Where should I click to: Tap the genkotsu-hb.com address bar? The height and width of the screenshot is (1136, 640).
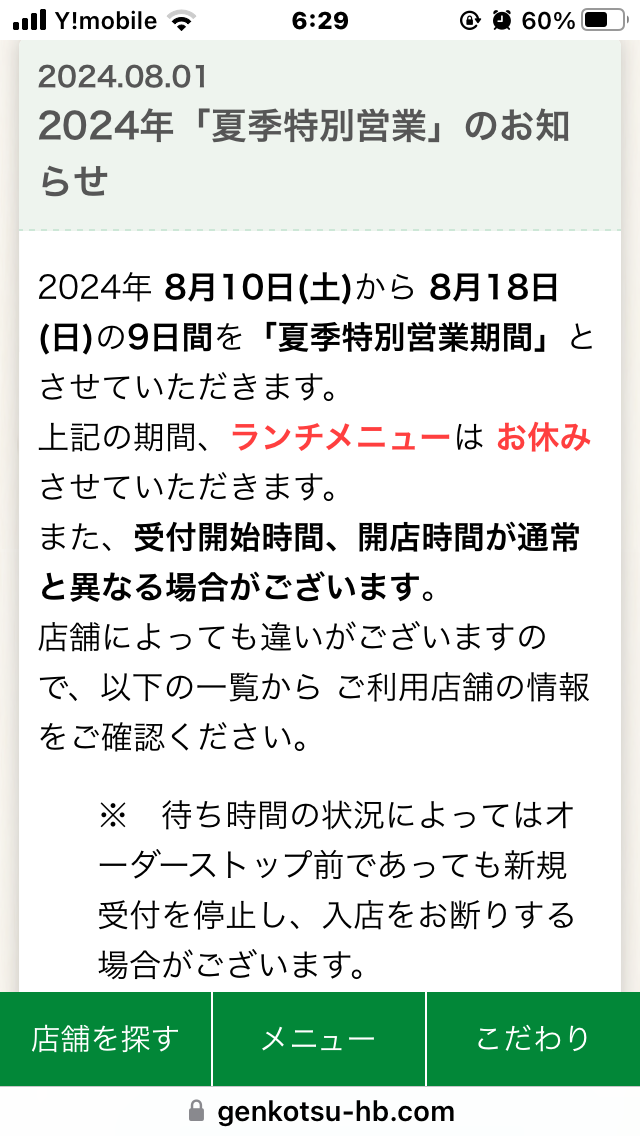pos(320,1111)
